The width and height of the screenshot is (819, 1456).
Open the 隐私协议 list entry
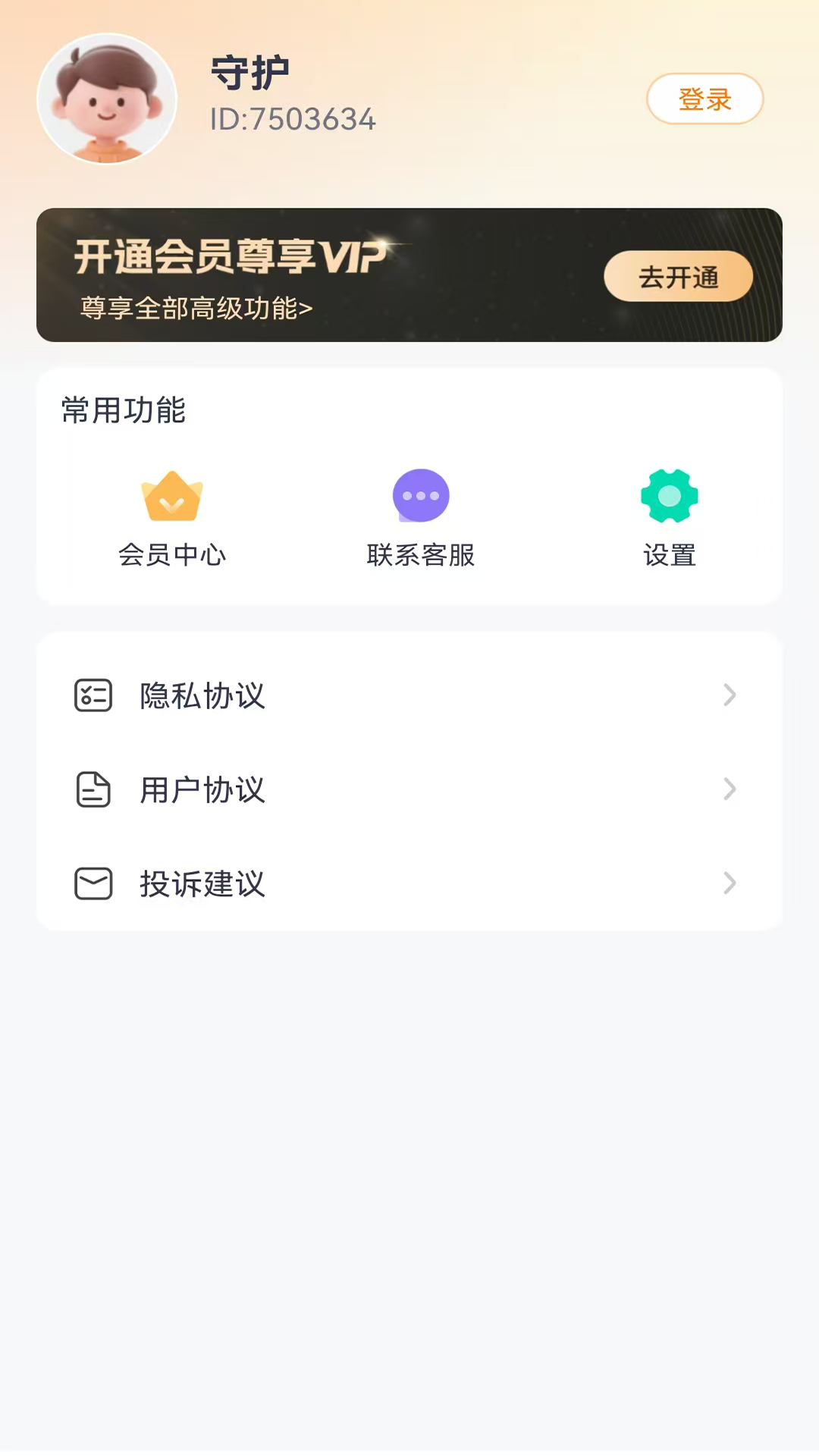click(201, 695)
